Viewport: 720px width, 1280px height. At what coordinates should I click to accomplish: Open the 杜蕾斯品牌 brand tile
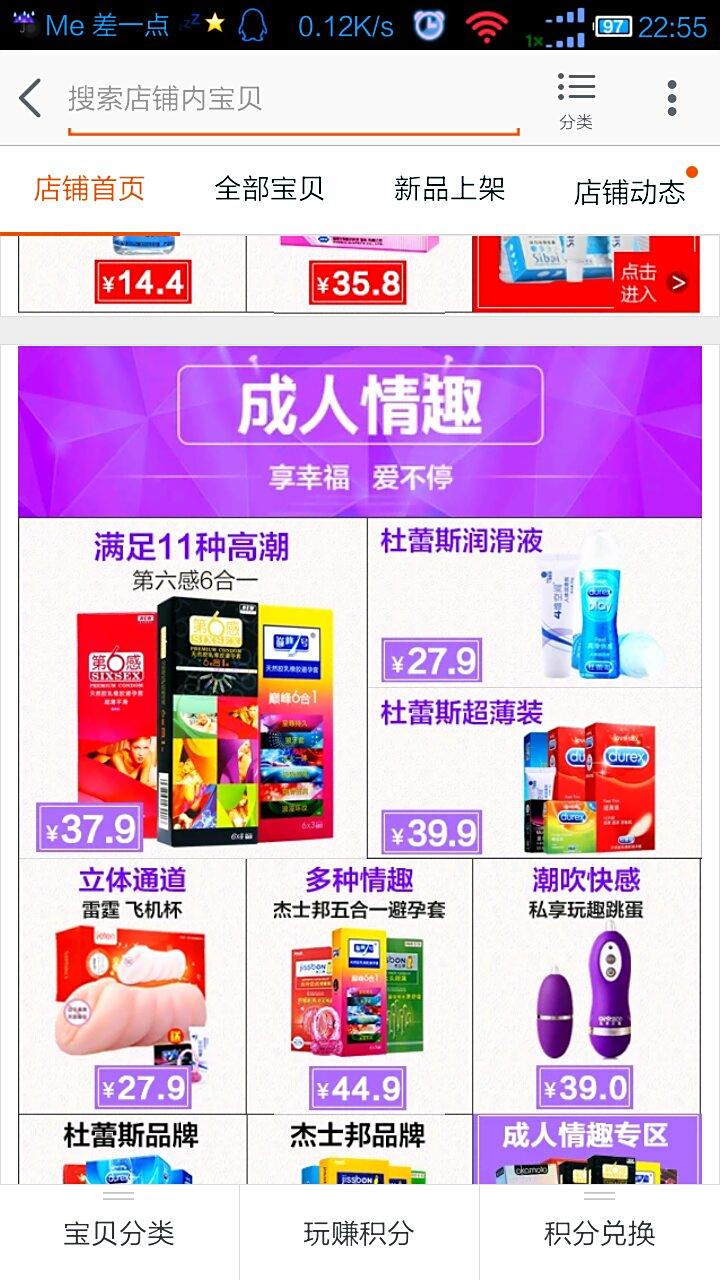(x=132, y=1150)
